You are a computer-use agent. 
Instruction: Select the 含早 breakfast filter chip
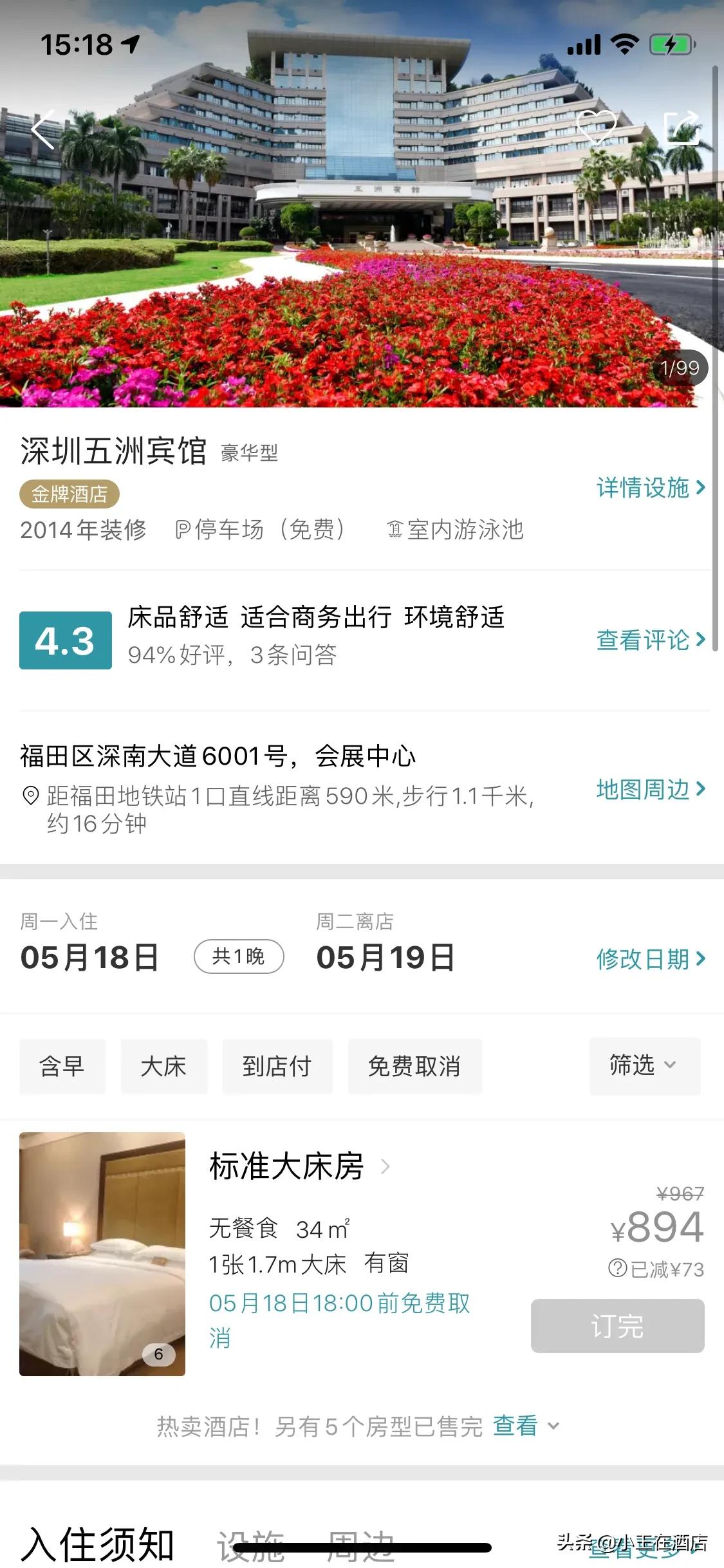(62, 1066)
